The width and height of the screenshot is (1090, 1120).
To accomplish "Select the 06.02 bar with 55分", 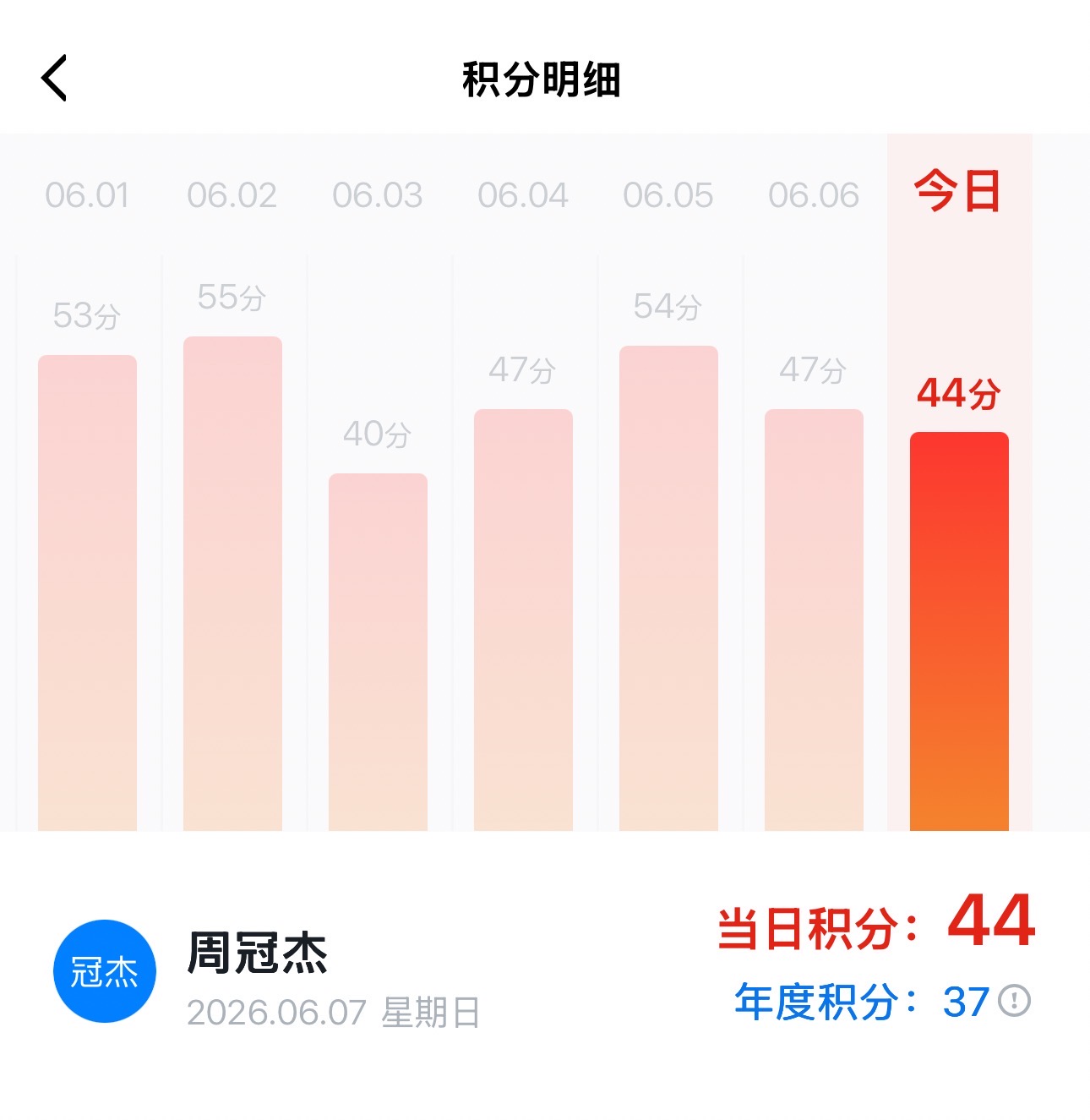I will pos(232,584).
